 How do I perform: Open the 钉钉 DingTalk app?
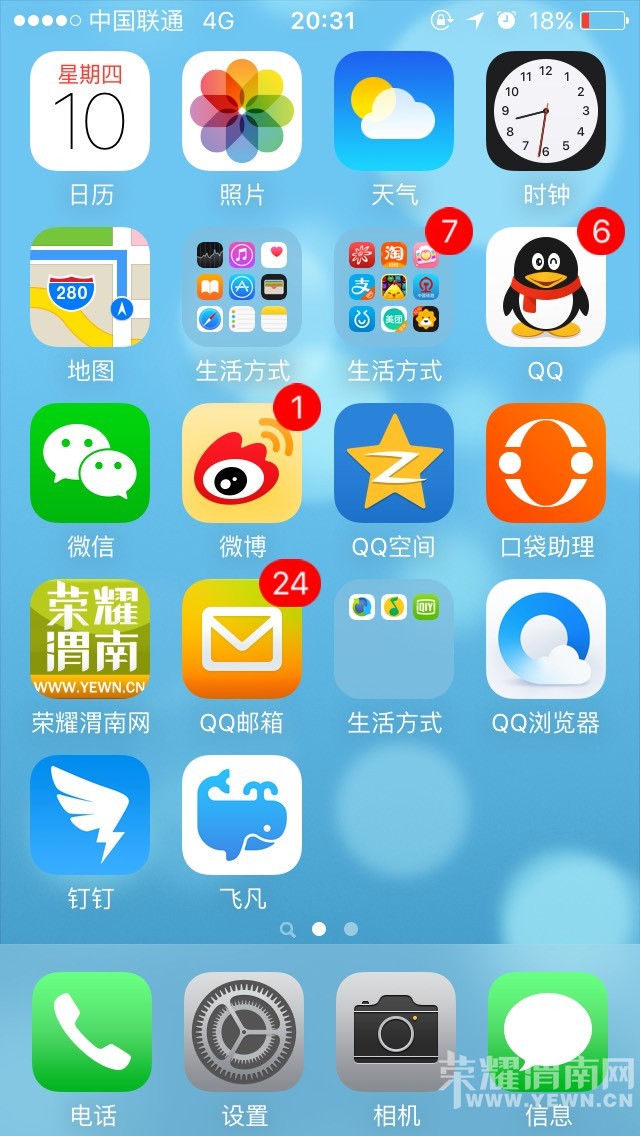tap(90, 815)
